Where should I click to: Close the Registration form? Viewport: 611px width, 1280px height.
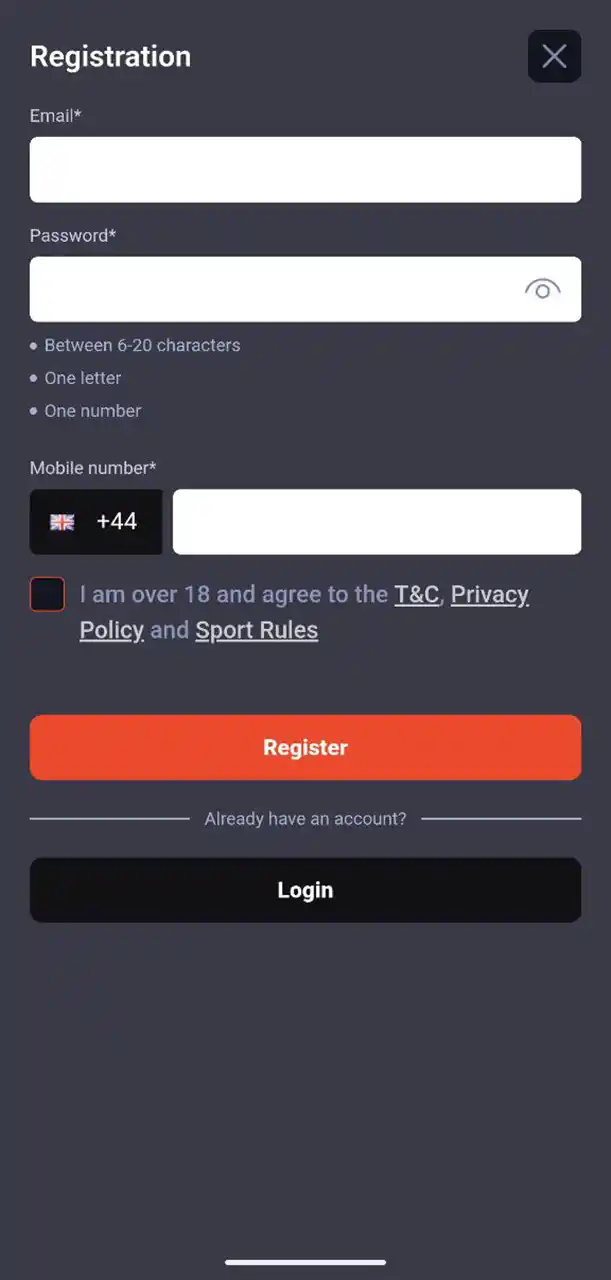pyautogui.click(x=554, y=56)
